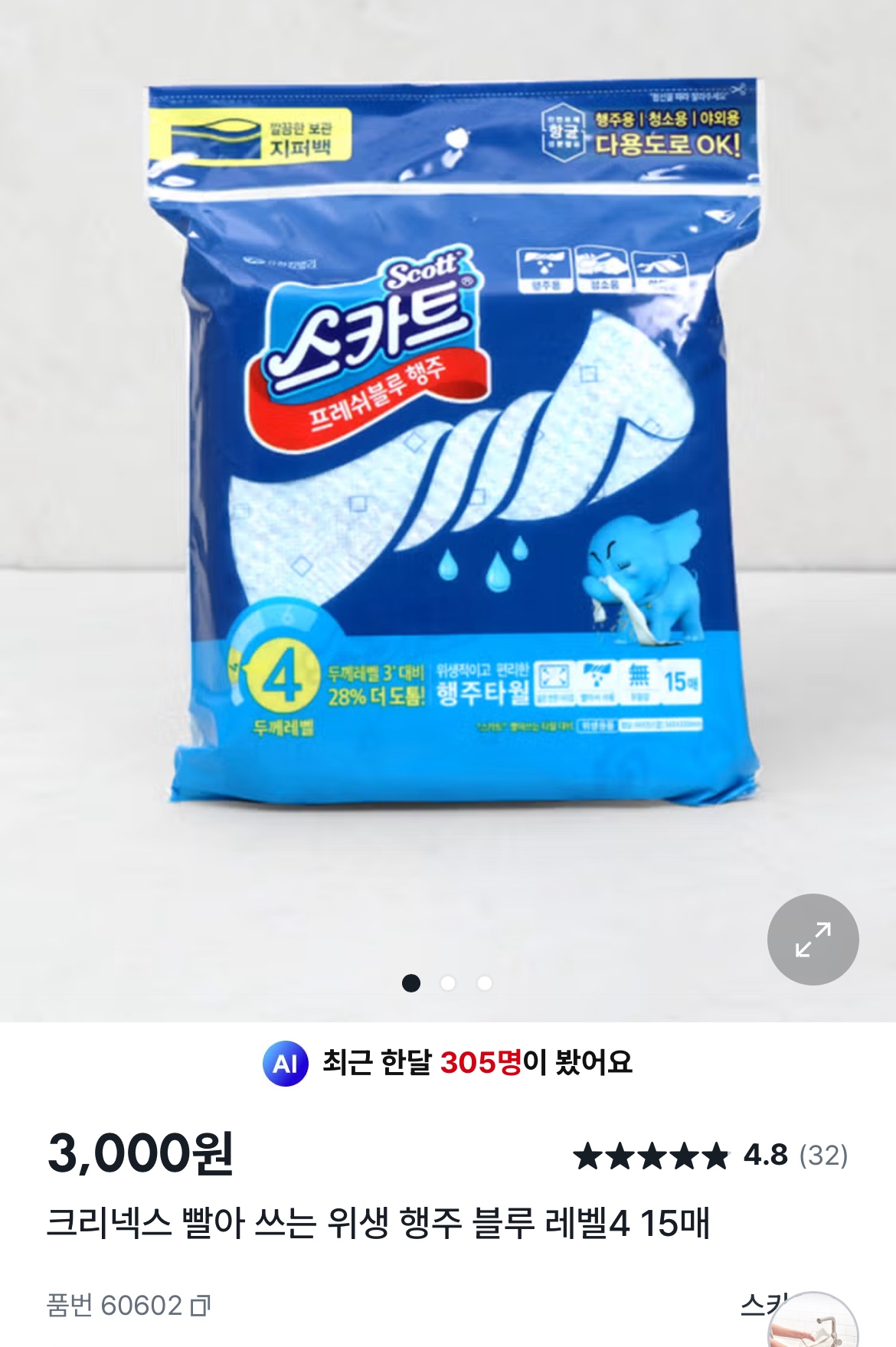Jump to the third product image dot

485,983
